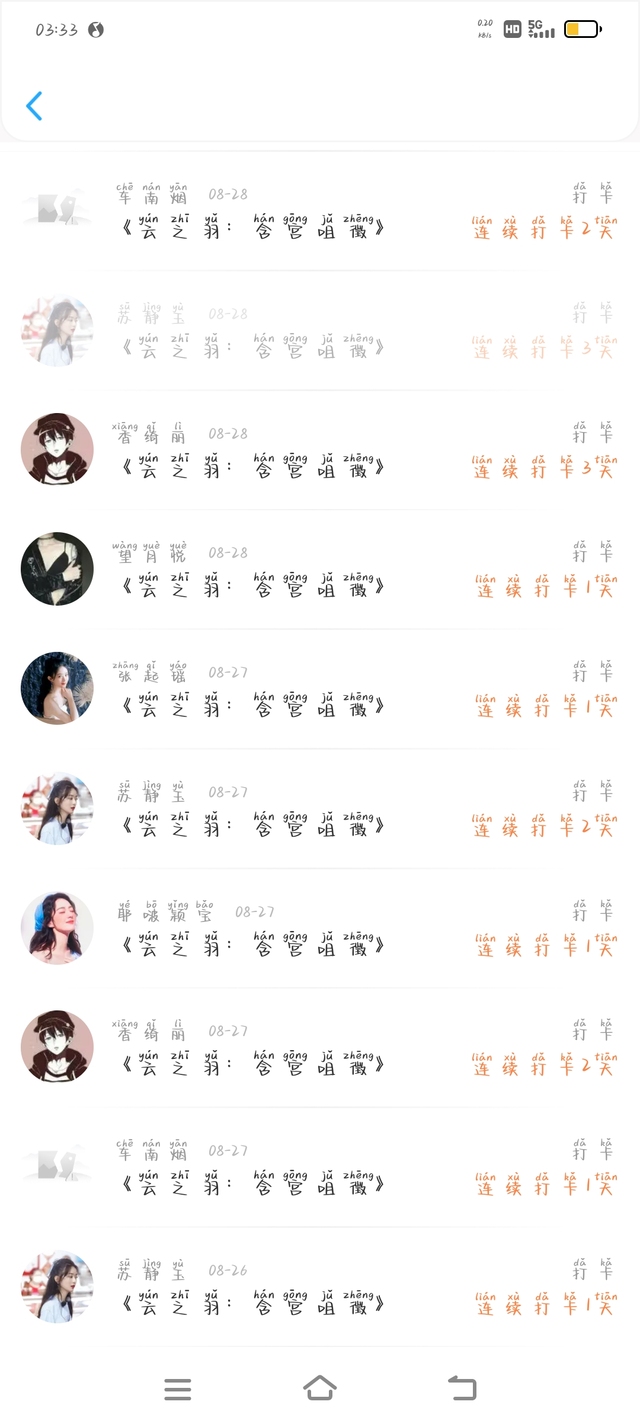This screenshot has height=1427, width=640.
Task: View 车南烟's 08-27 check-in entry
Action: (x=320, y=1168)
